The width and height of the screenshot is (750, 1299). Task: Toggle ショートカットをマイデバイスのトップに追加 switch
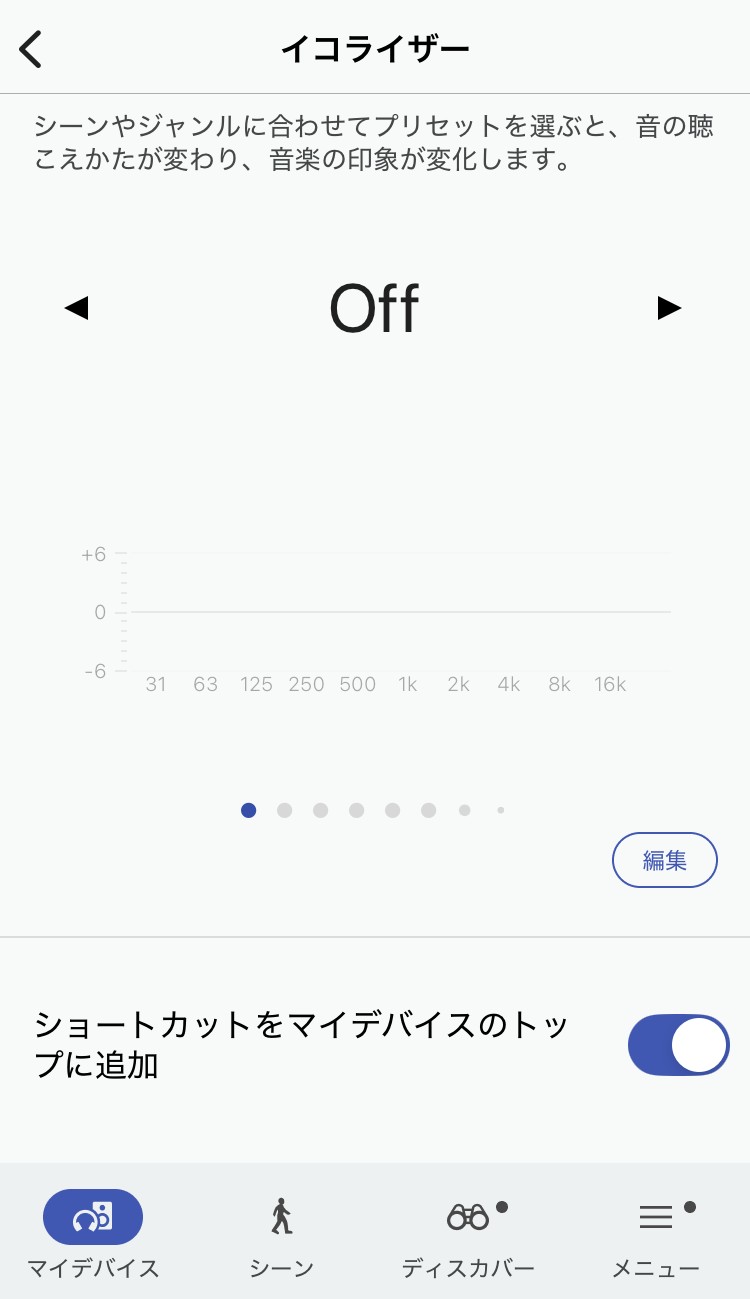pos(678,1045)
